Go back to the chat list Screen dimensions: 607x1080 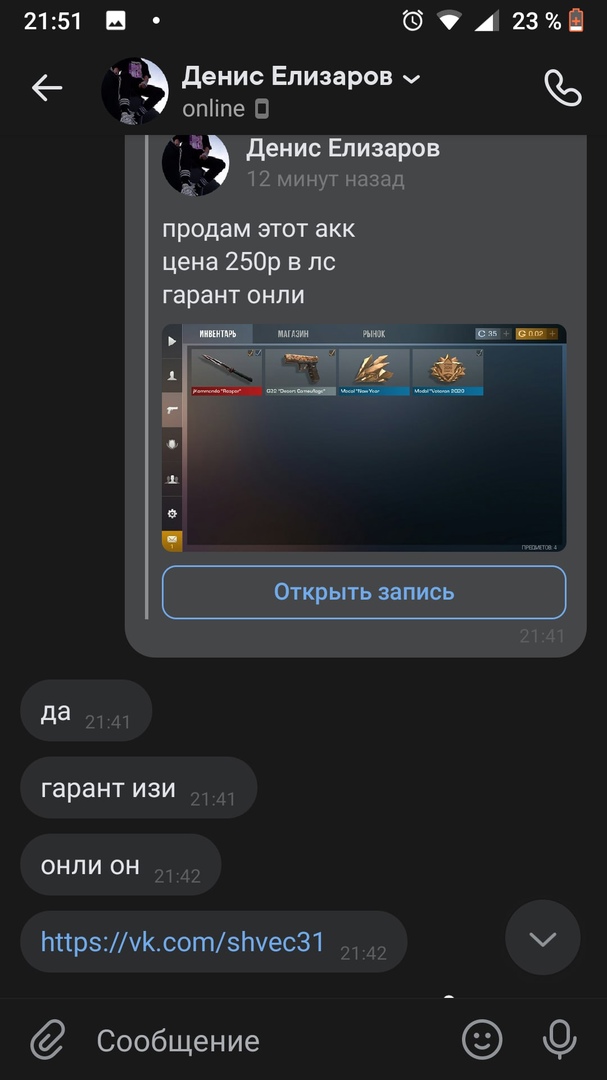[46, 89]
